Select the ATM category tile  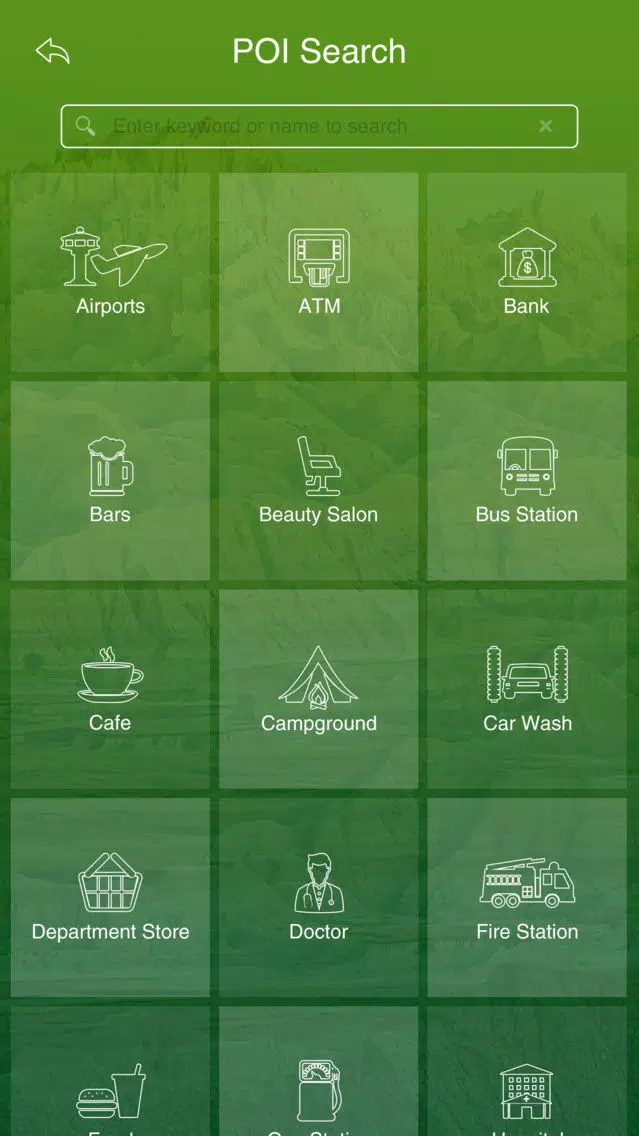click(x=319, y=272)
